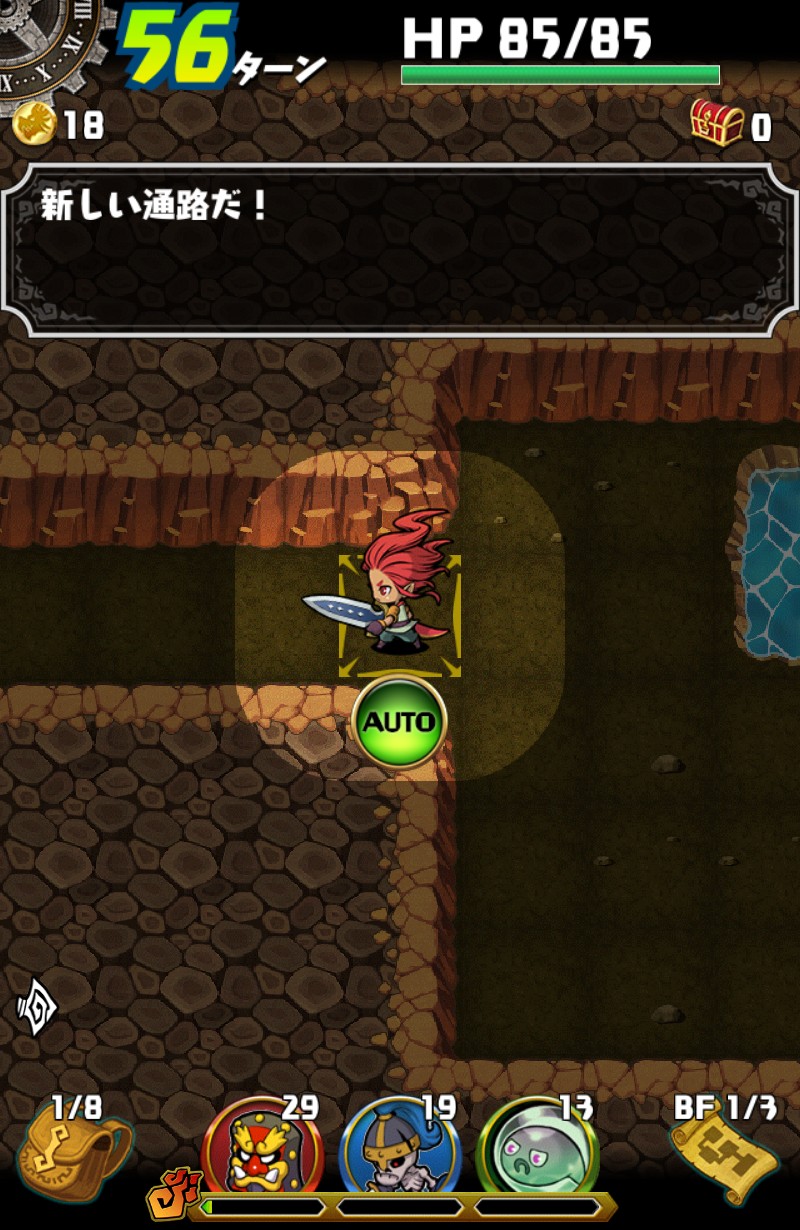800x1230 pixels.
Task: Tap the green AUTO button
Action: click(x=399, y=722)
